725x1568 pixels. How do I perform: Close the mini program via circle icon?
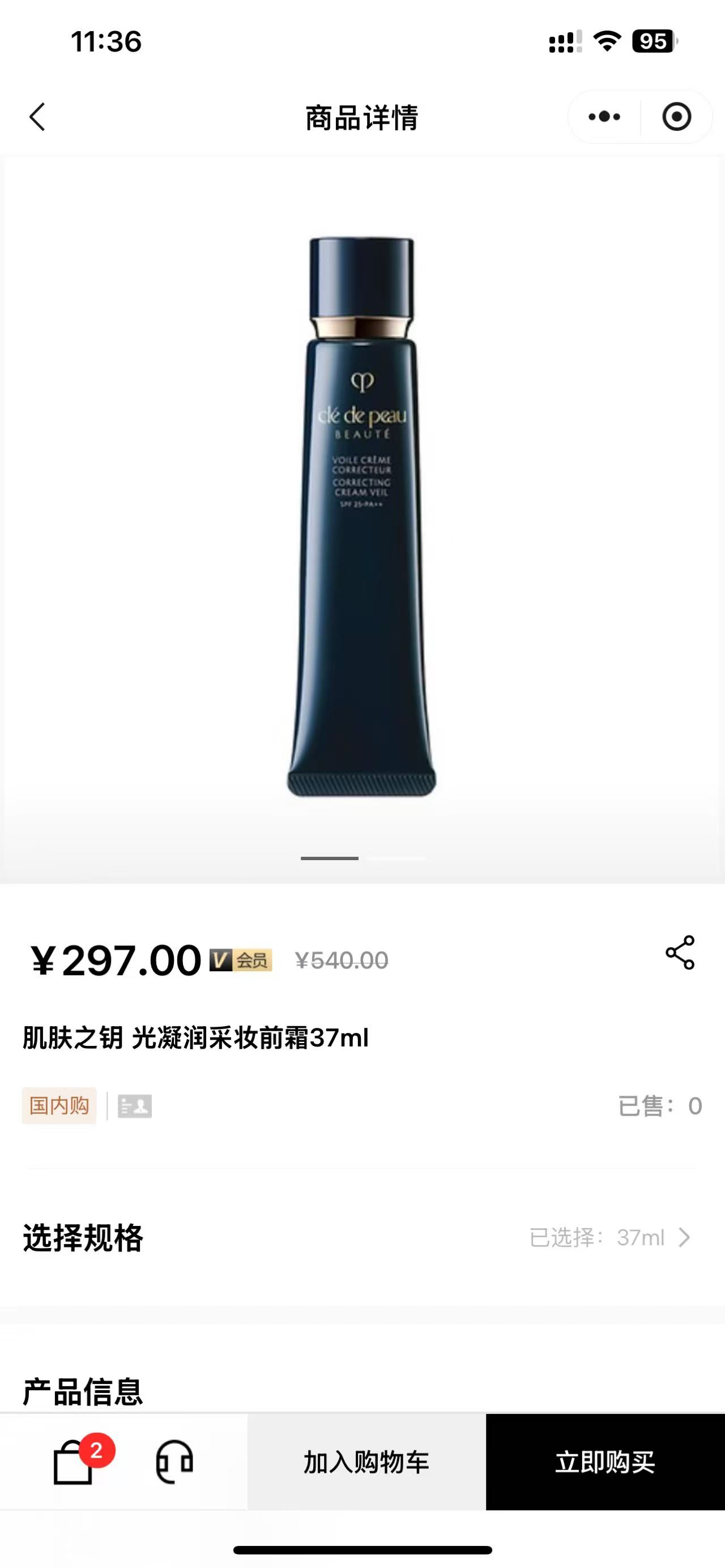(676, 116)
